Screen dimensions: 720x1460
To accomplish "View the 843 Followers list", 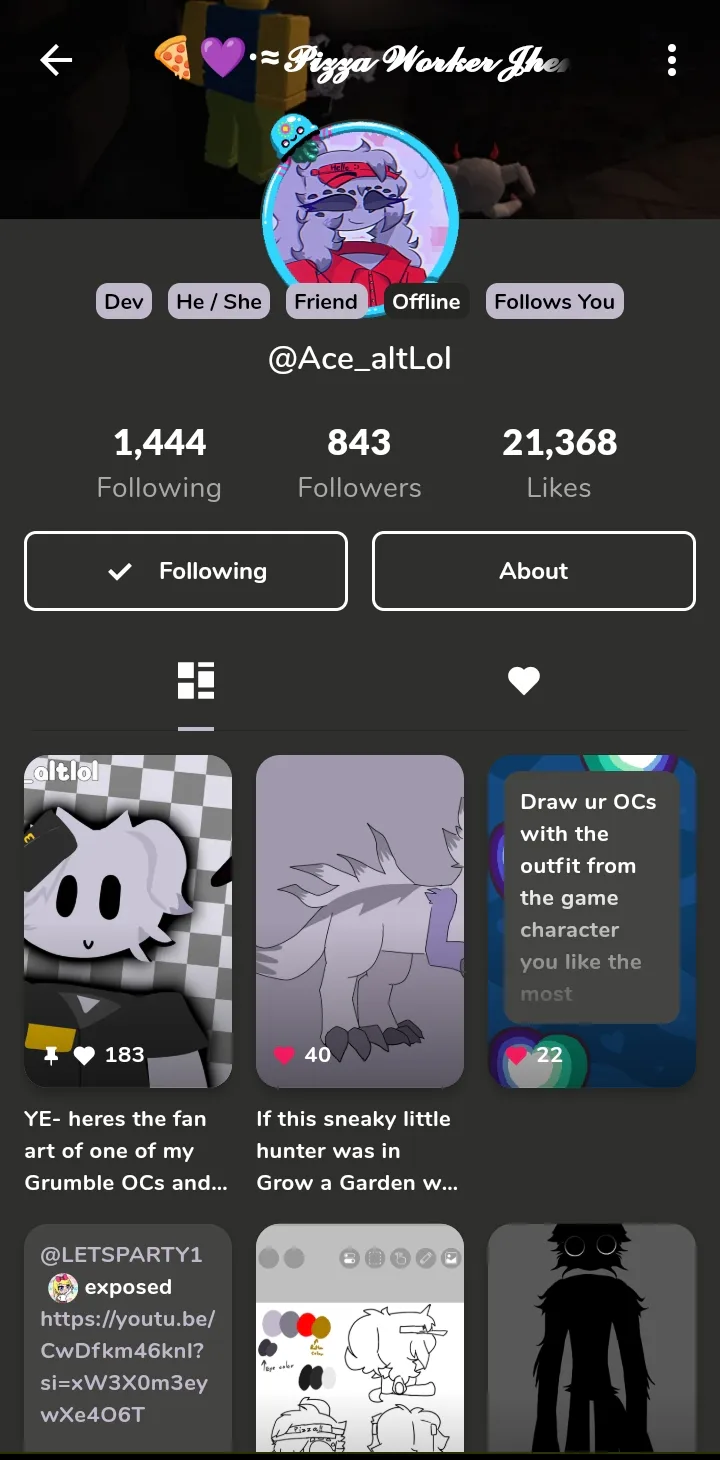I will (x=359, y=463).
